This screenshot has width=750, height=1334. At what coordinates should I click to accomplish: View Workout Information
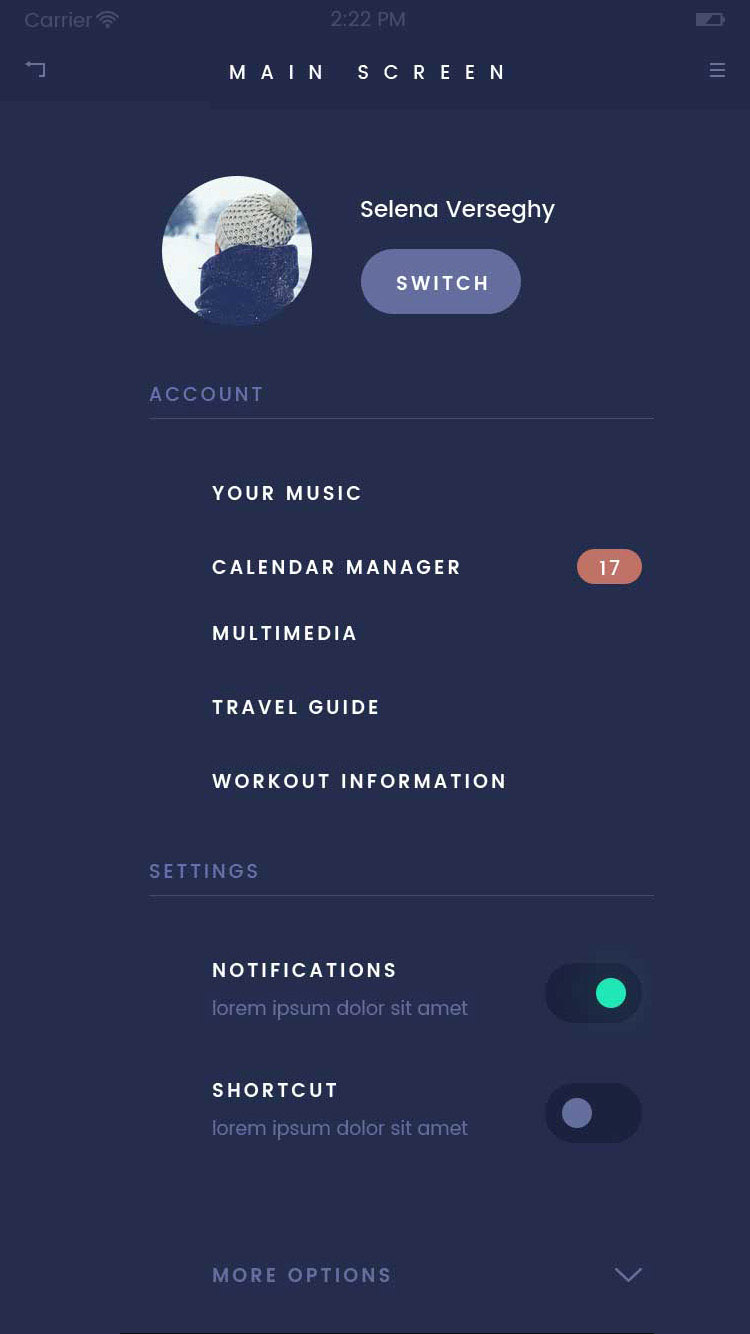click(x=359, y=781)
